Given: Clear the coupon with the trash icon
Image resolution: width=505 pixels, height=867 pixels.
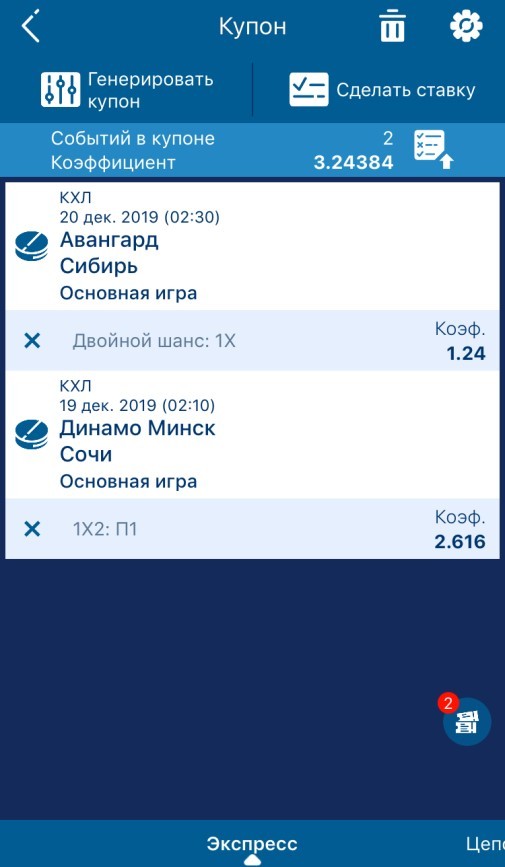Looking at the screenshot, I should pos(392,25).
